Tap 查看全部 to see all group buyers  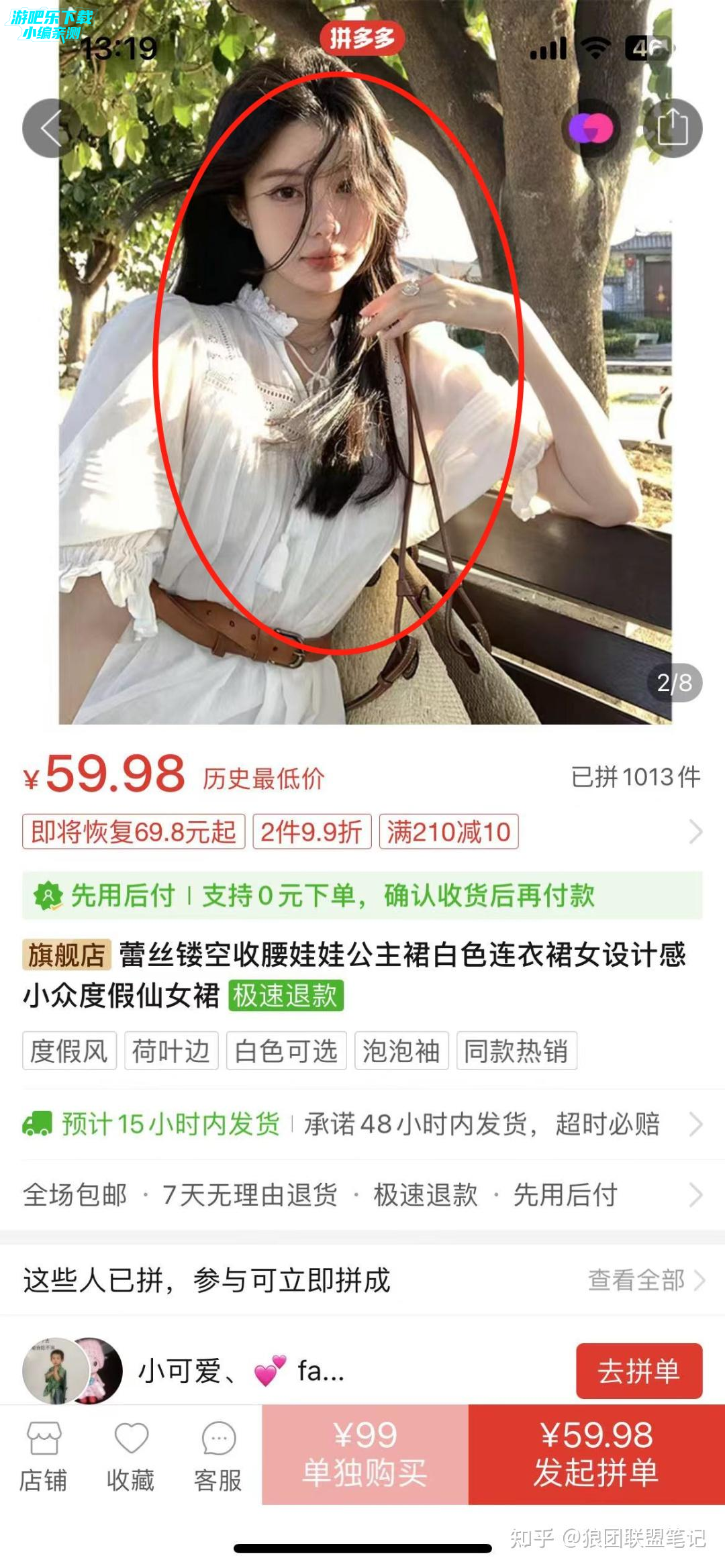[644, 1280]
